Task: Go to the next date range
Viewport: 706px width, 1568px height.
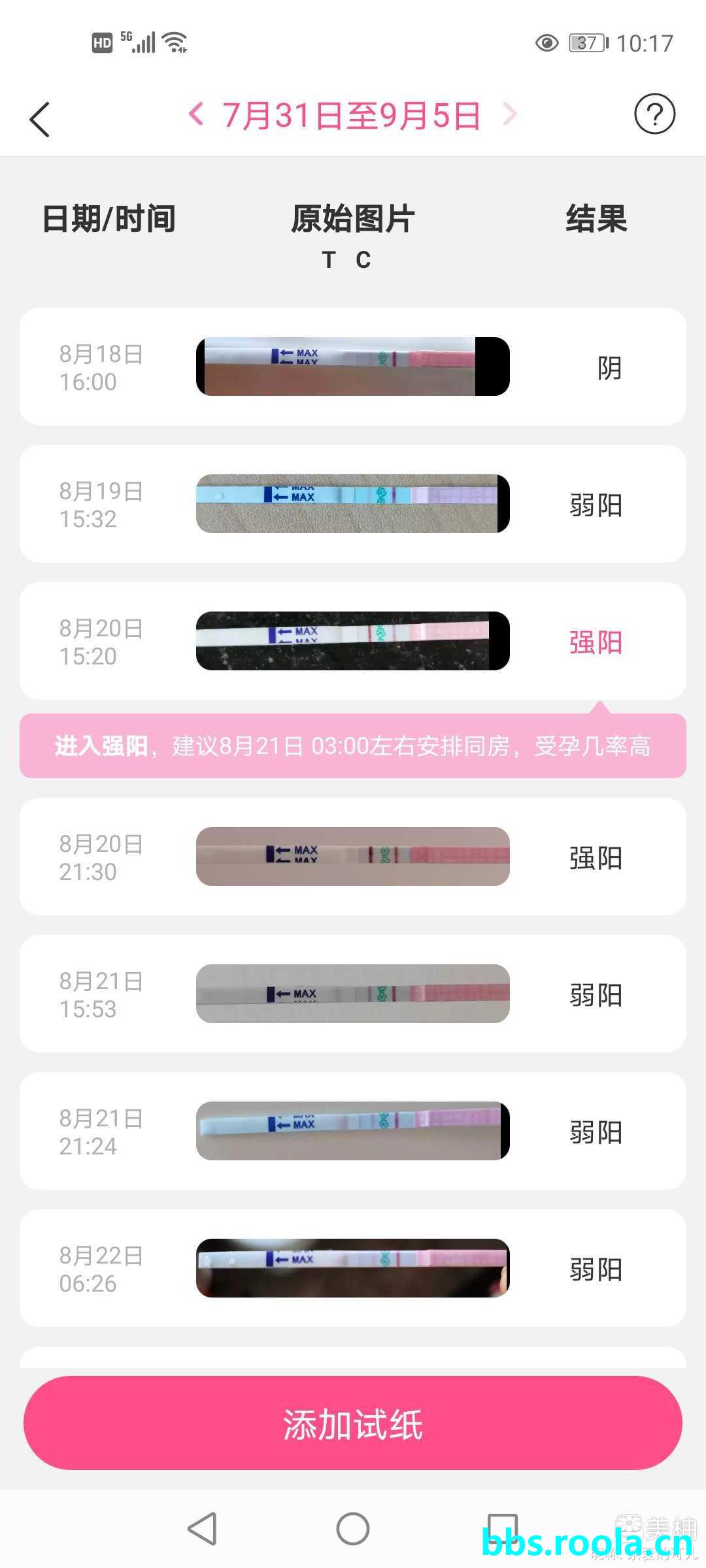Action: 509,114
